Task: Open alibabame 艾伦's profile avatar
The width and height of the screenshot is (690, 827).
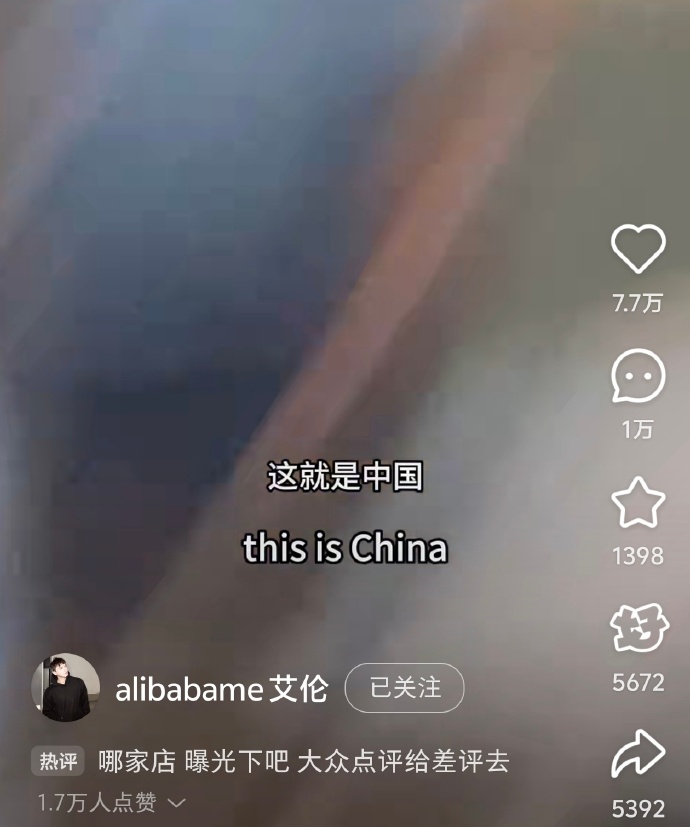Action: (66, 688)
